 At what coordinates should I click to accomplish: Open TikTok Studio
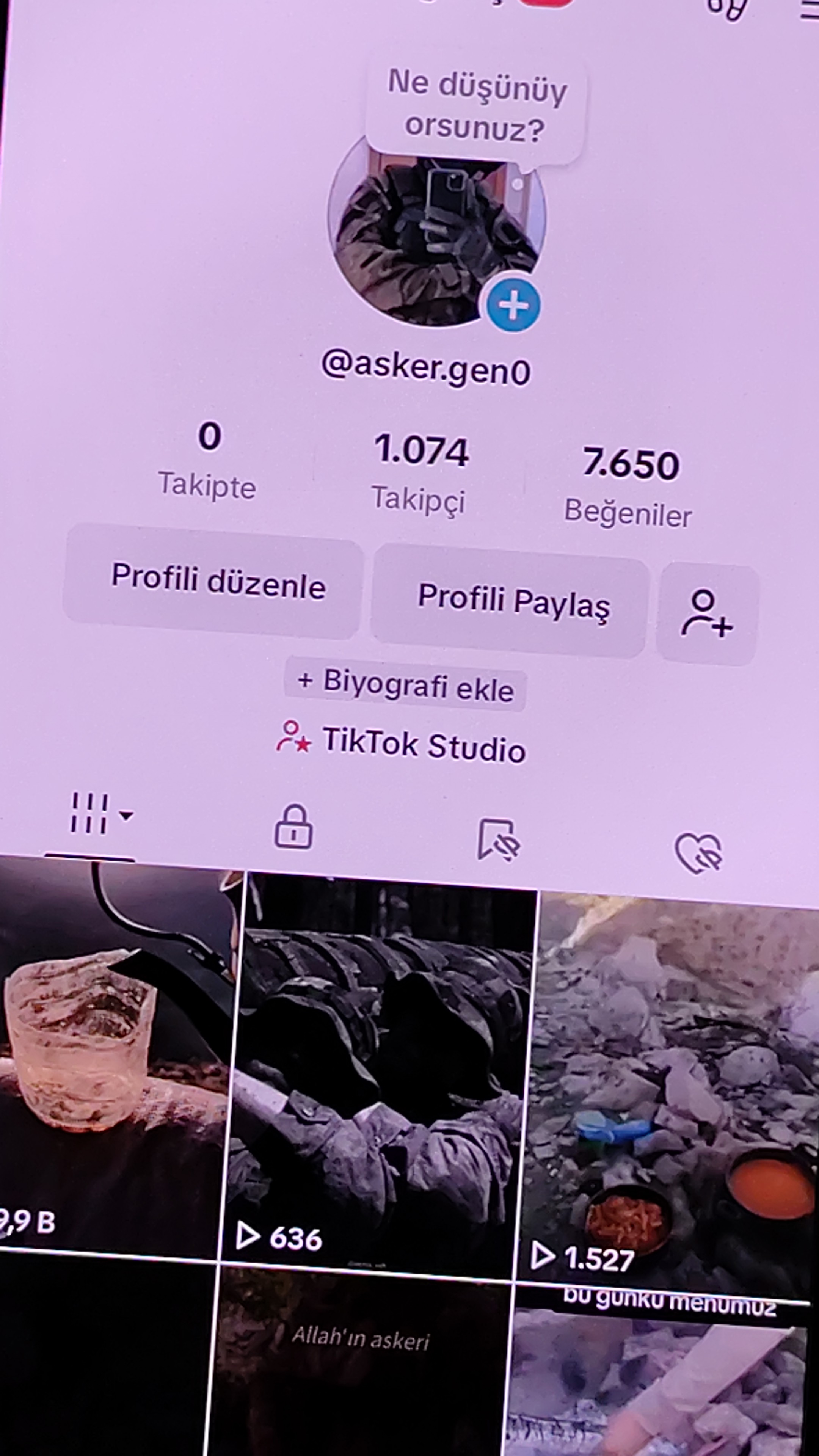pyautogui.click(x=402, y=743)
